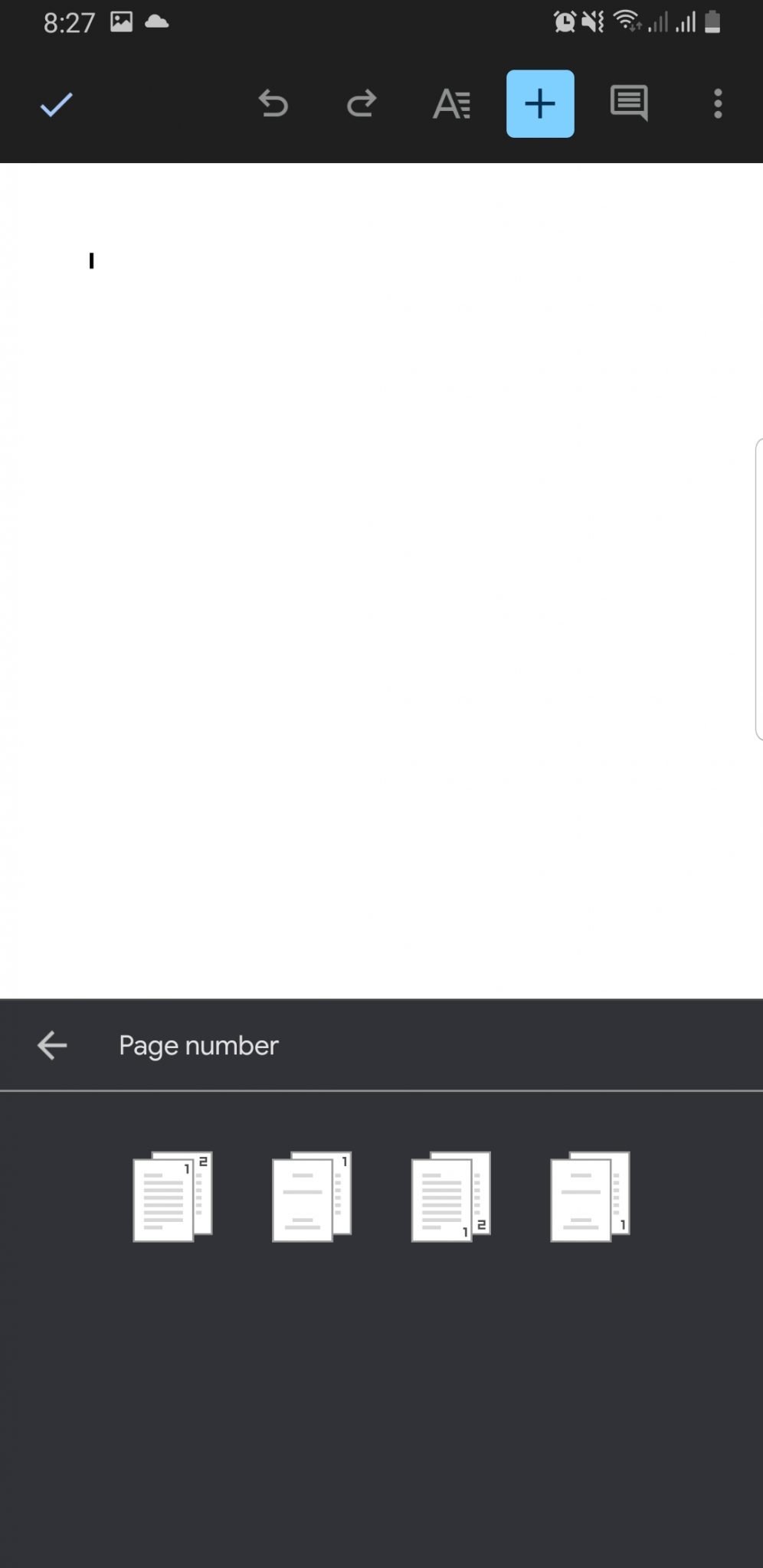763x1568 pixels.
Task: Select top-right numbering starting on first page
Action: pos(172,1196)
